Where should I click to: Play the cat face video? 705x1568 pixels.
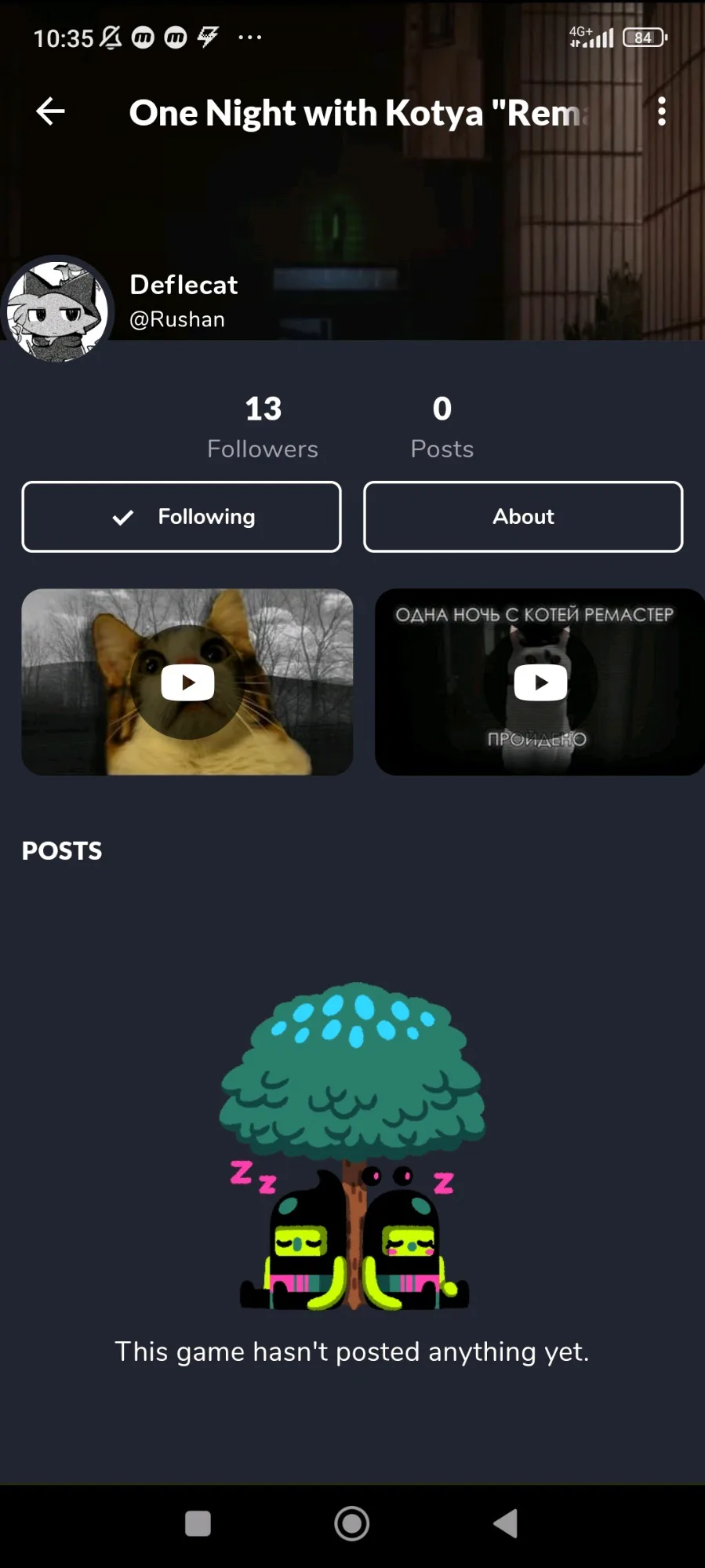[187, 682]
